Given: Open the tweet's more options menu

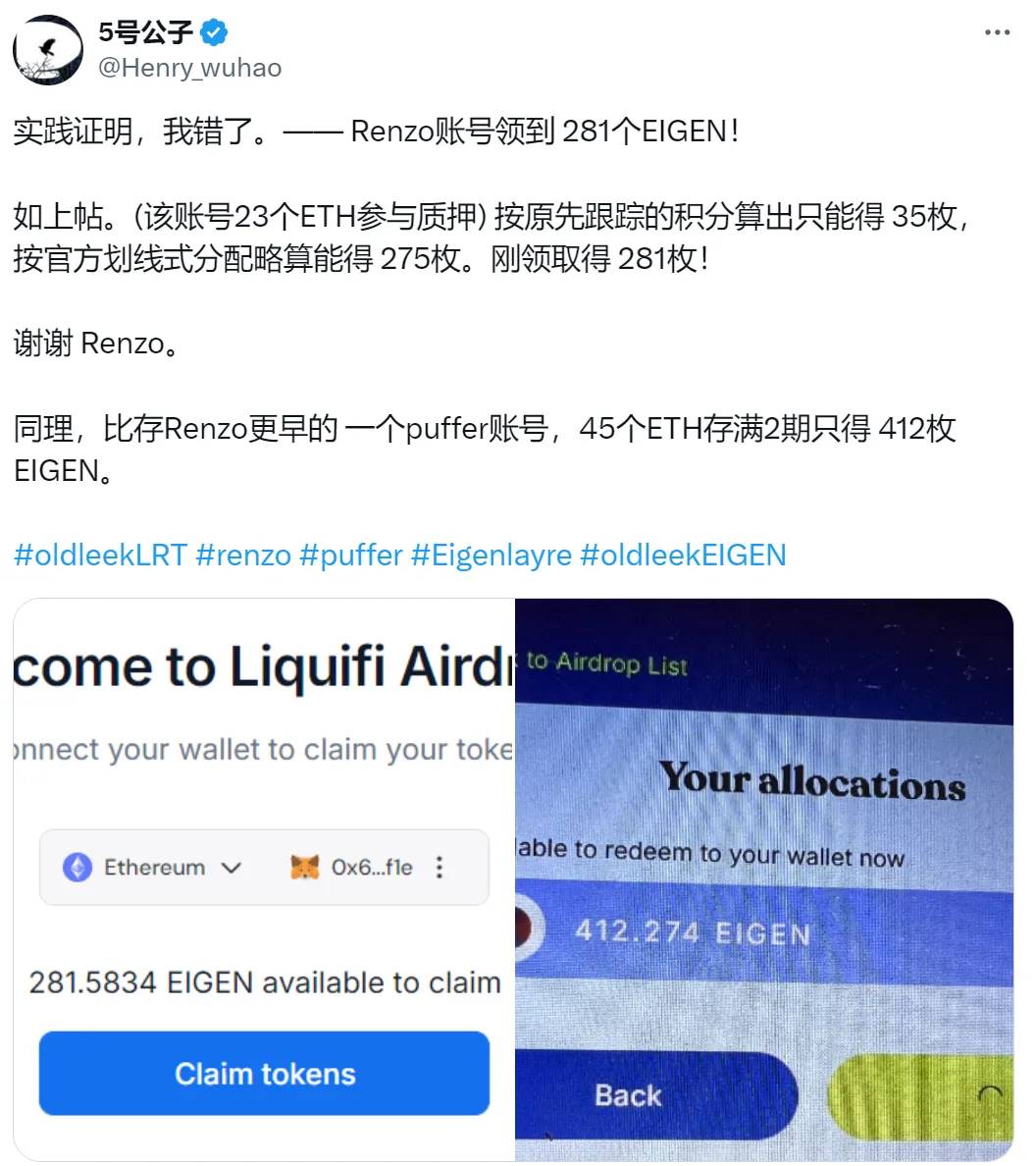Looking at the screenshot, I should (x=997, y=32).
